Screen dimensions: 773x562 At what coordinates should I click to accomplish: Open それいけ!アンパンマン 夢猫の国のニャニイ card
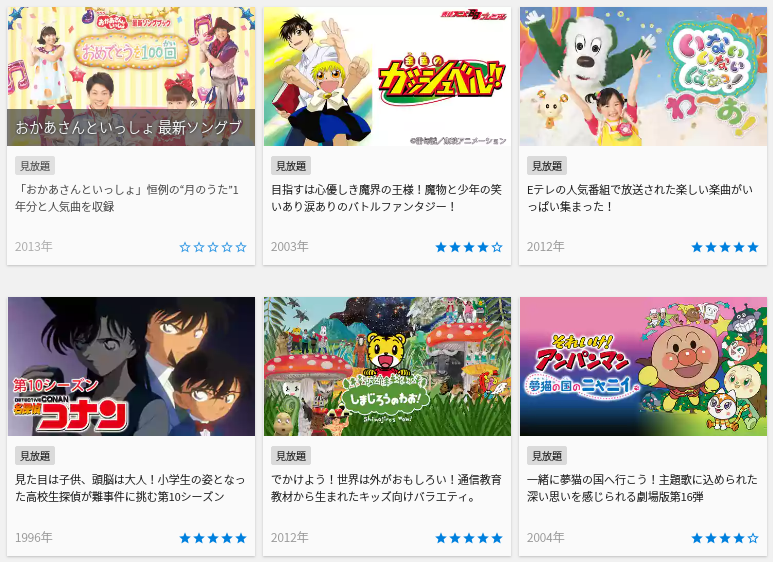pos(643,366)
